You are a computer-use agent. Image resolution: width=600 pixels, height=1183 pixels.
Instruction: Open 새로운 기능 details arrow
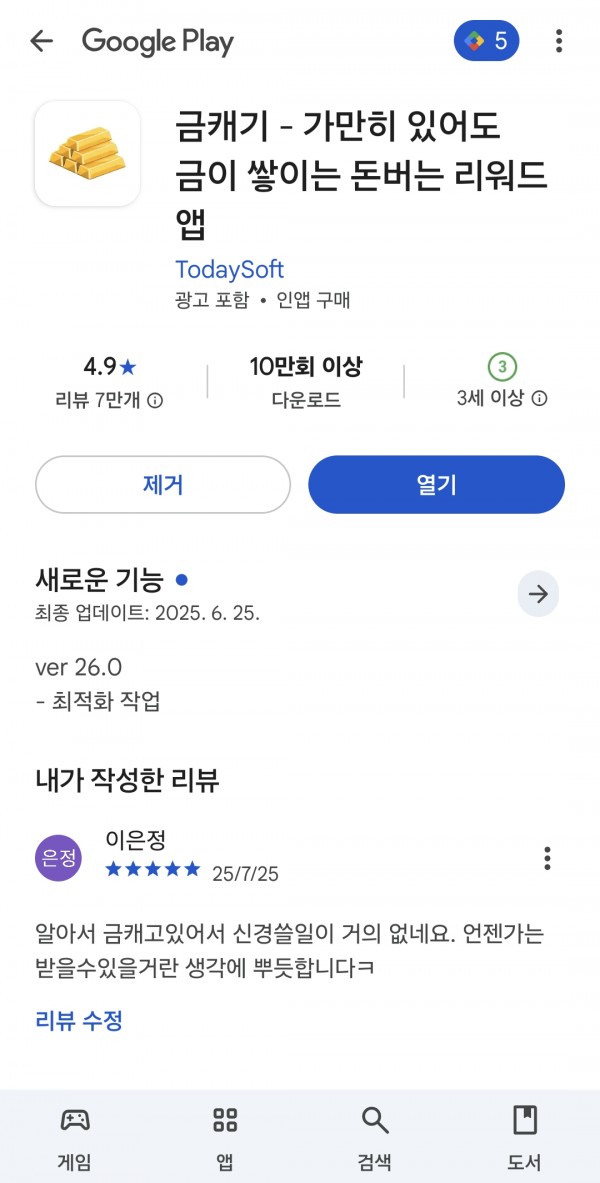538,594
